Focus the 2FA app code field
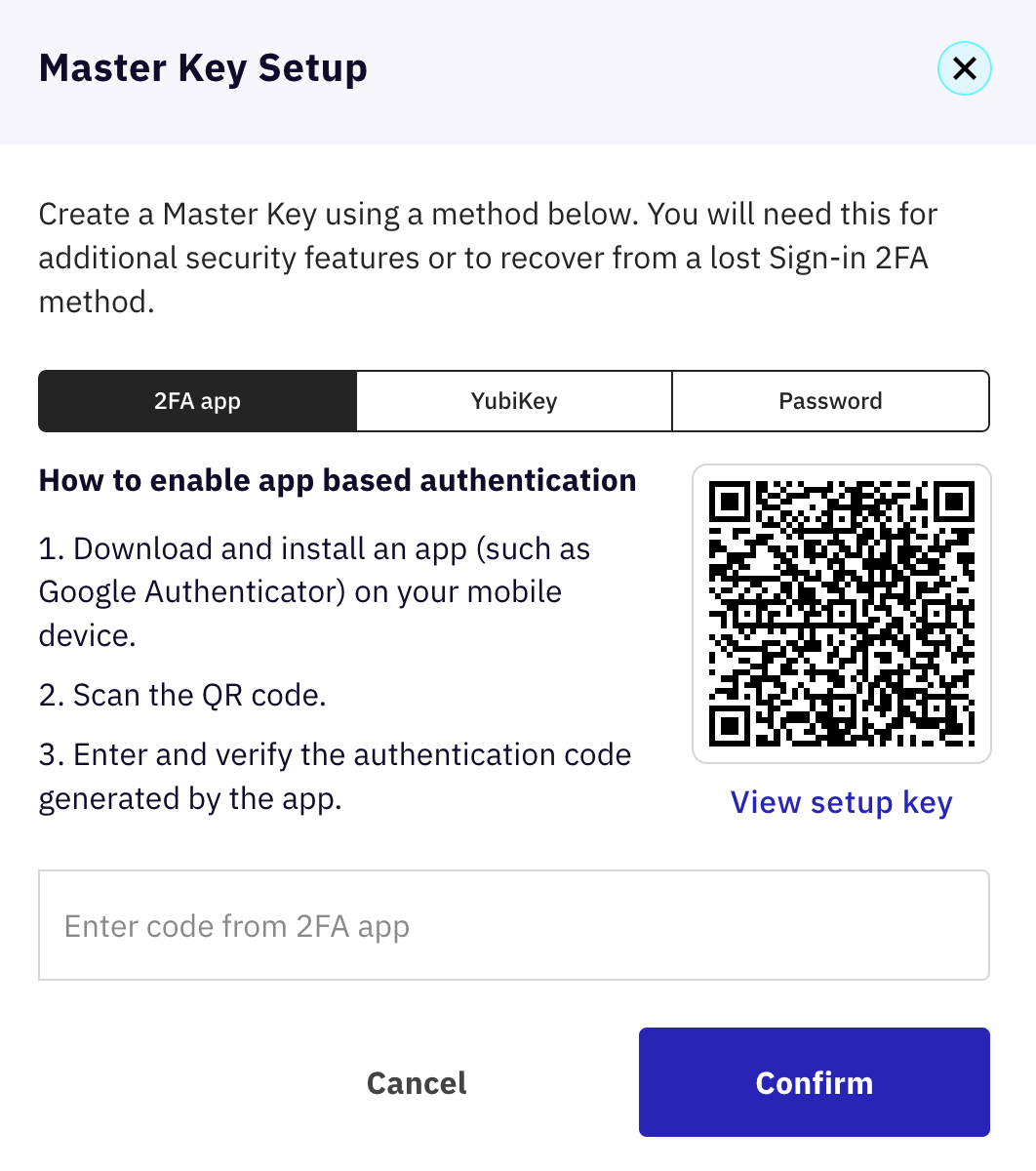 tap(513, 925)
